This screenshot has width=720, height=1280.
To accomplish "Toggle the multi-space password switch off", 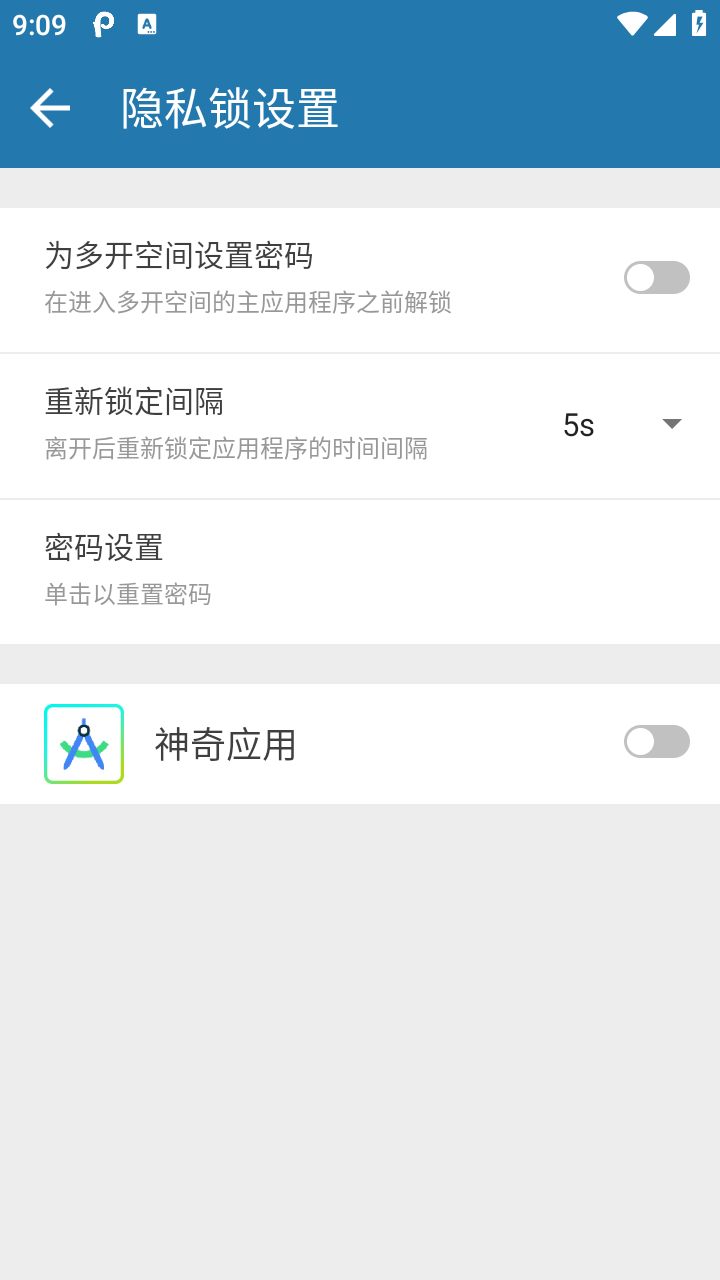I will coord(656,277).
